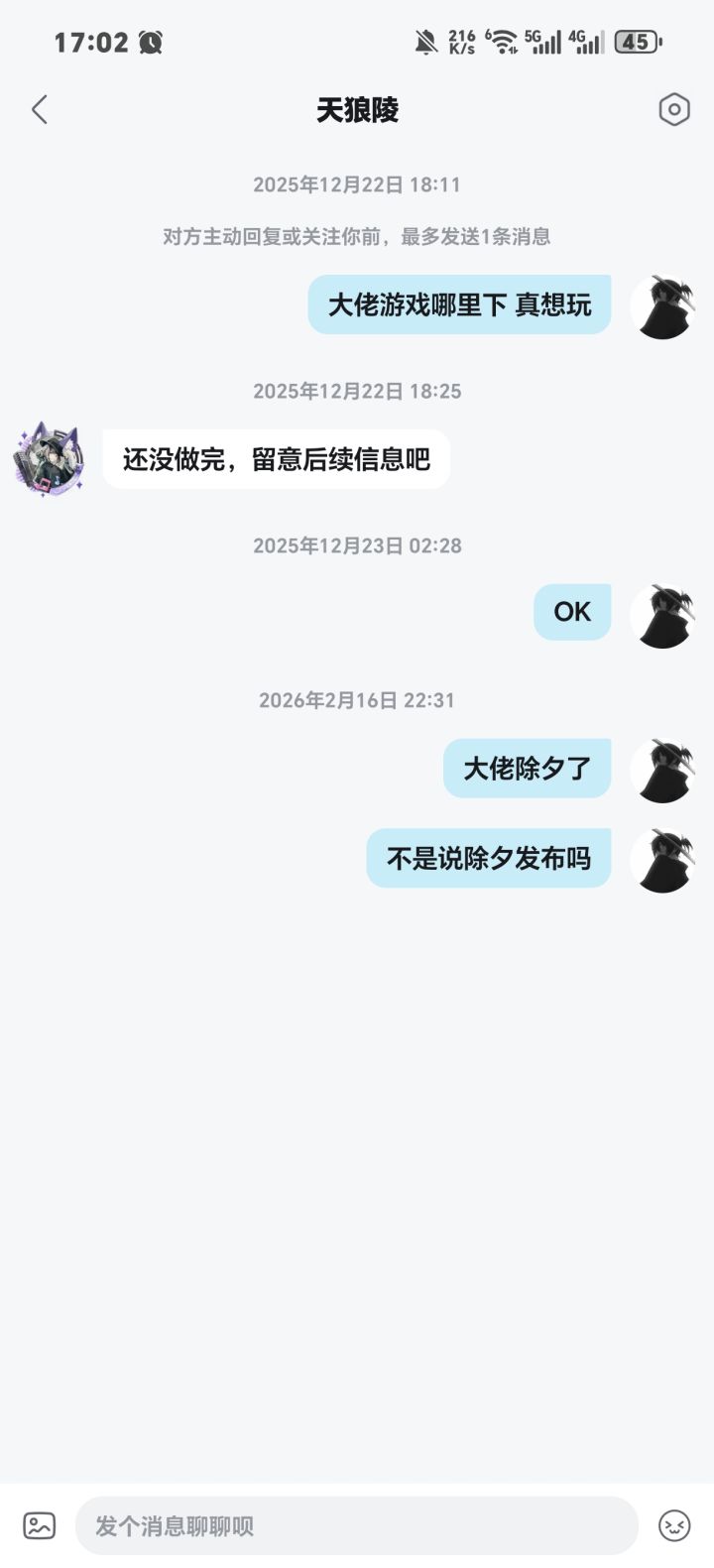Tap the network speed indicator showing 216 K/s
This screenshot has width=714, height=1568.
(x=457, y=42)
